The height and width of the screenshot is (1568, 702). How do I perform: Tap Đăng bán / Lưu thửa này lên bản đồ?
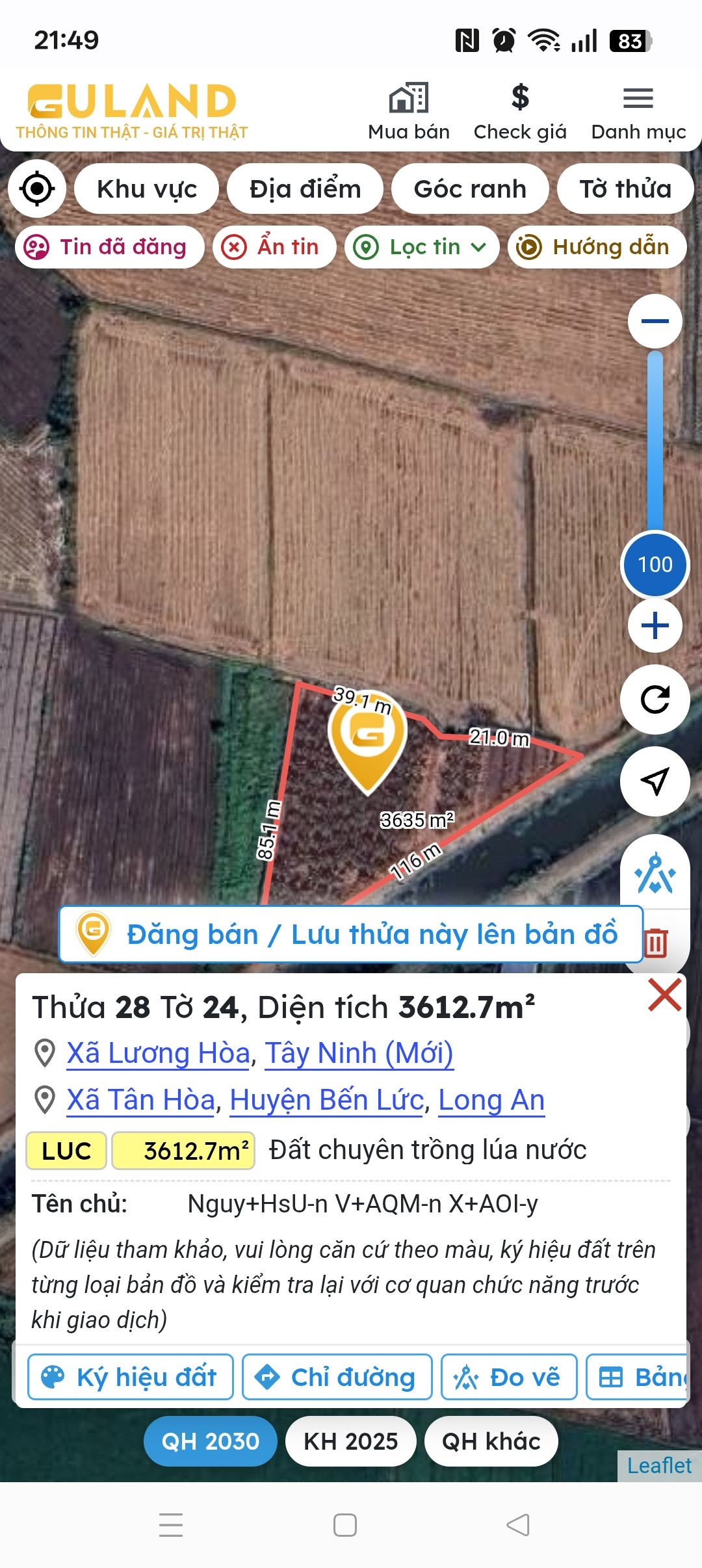[x=351, y=934]
